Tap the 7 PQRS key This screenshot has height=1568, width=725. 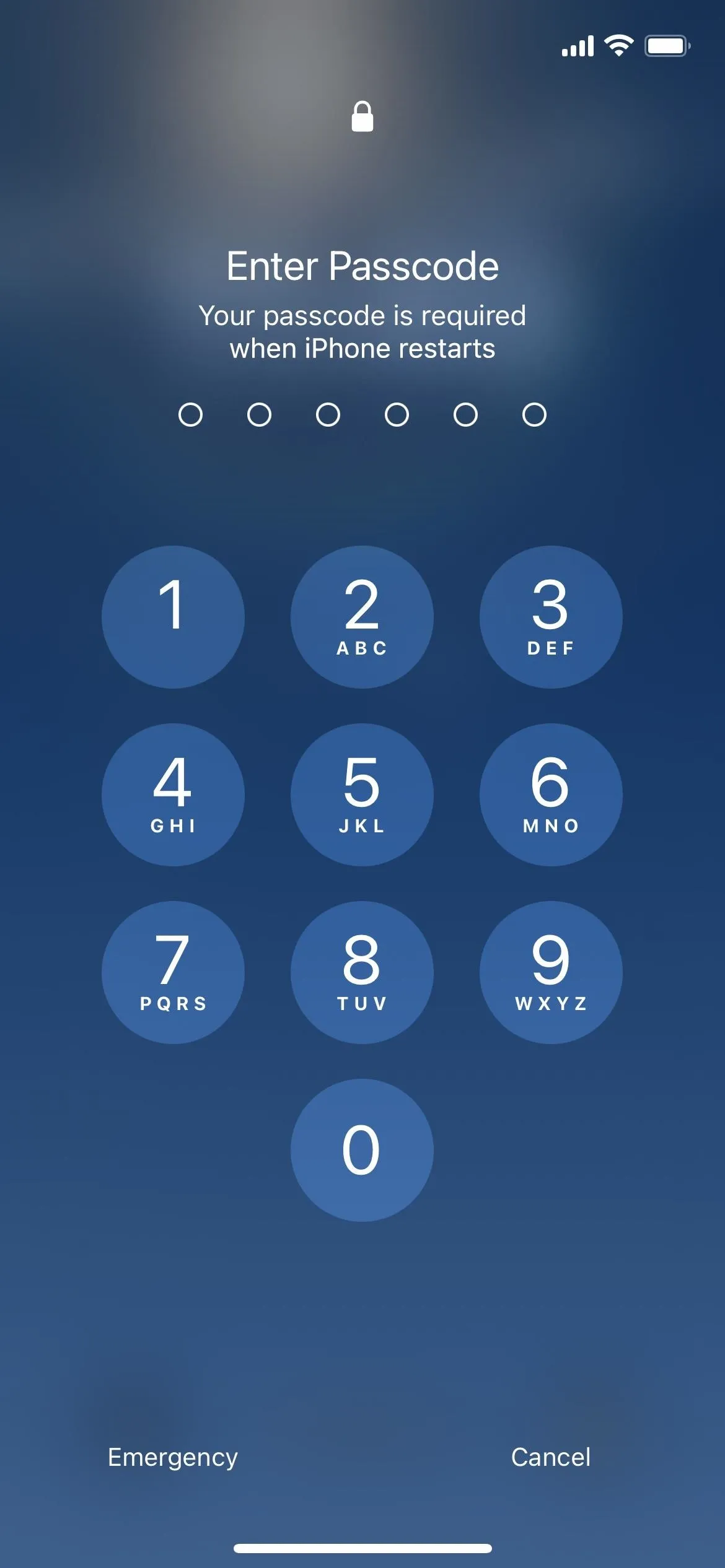pyautogui.click(x=173, y=972)
